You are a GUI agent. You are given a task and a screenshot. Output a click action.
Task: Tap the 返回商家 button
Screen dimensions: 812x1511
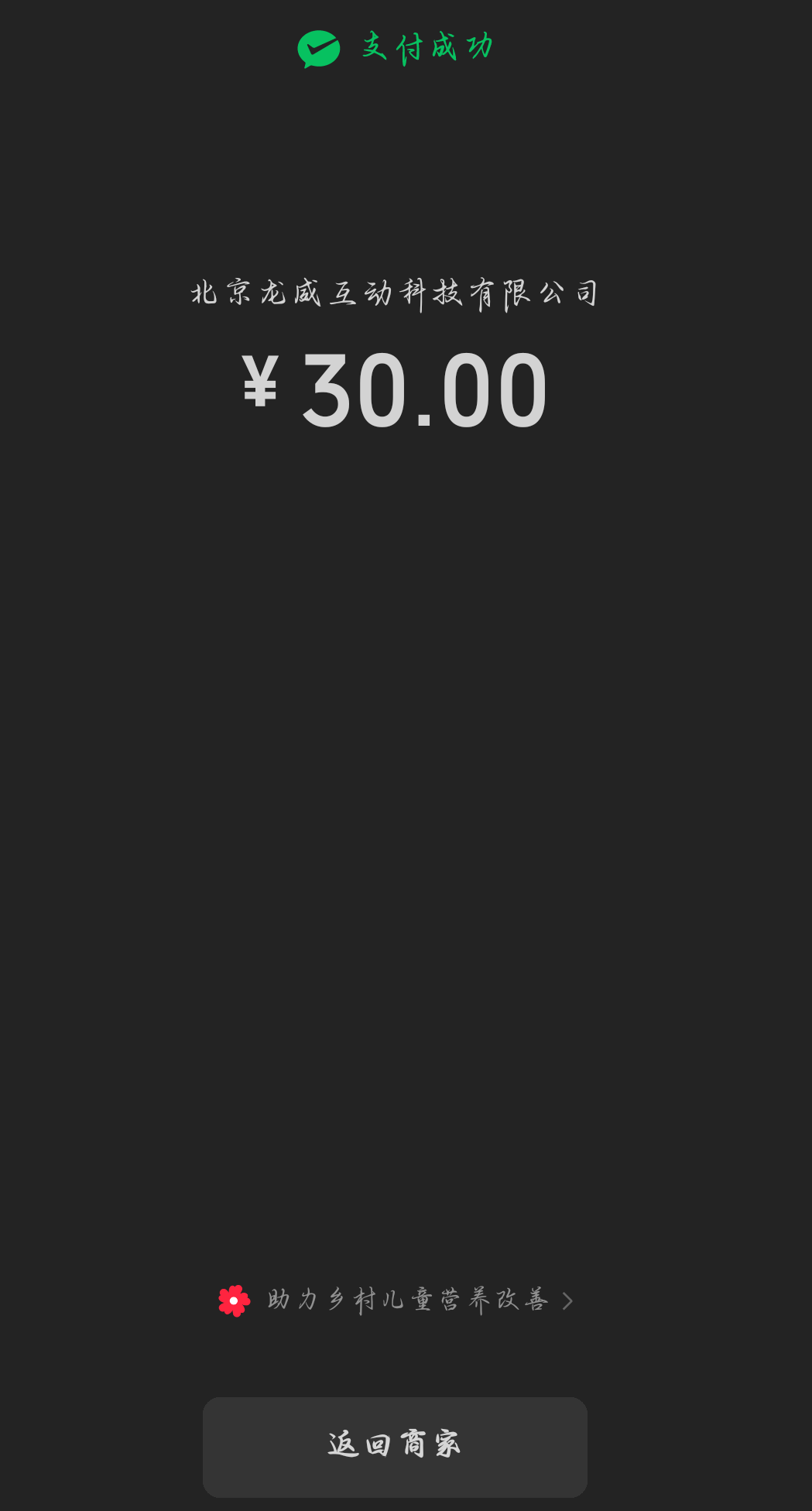[x=395, y=1447]
